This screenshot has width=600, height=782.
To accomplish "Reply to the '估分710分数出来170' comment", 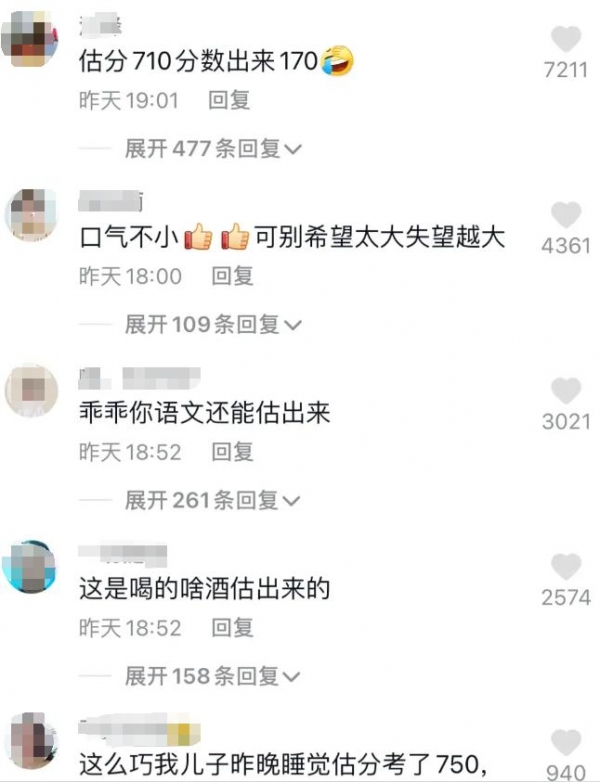I will click(x=229, y=100).
